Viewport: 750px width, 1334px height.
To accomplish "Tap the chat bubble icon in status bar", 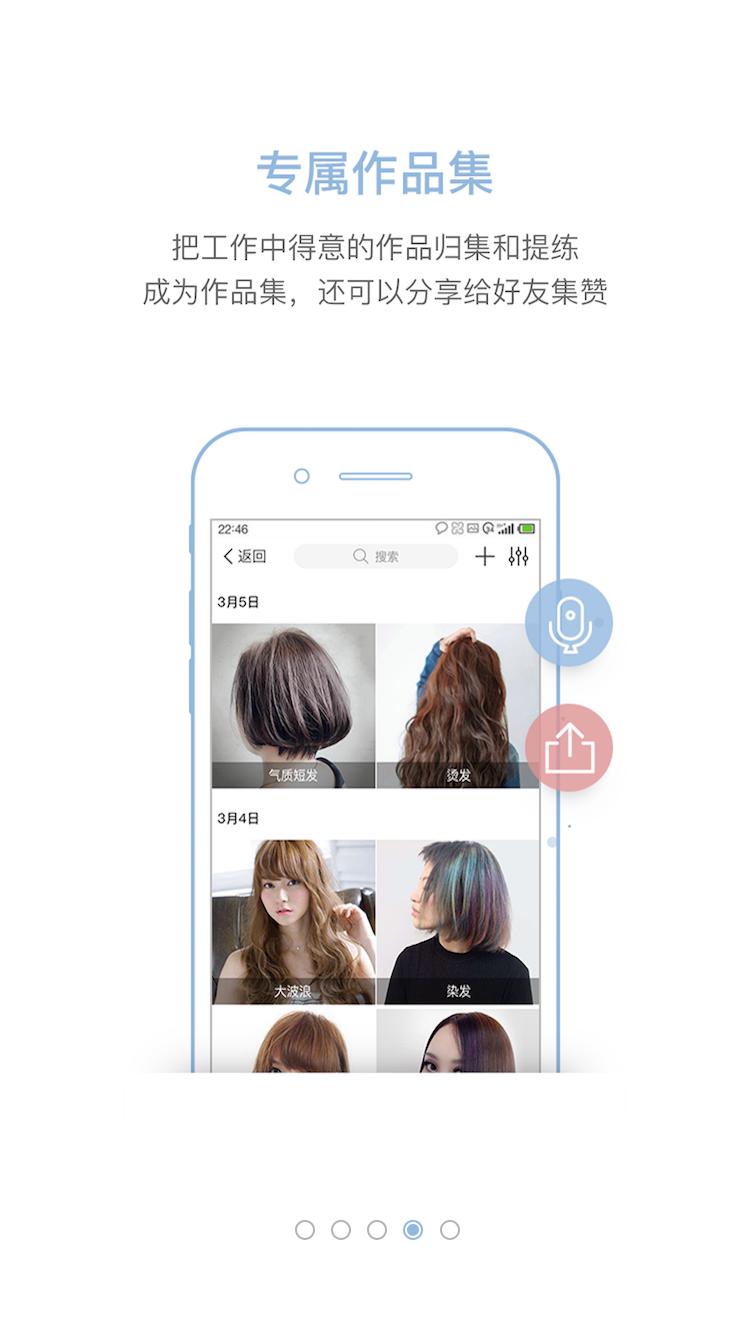I will [x=440, y=527].
